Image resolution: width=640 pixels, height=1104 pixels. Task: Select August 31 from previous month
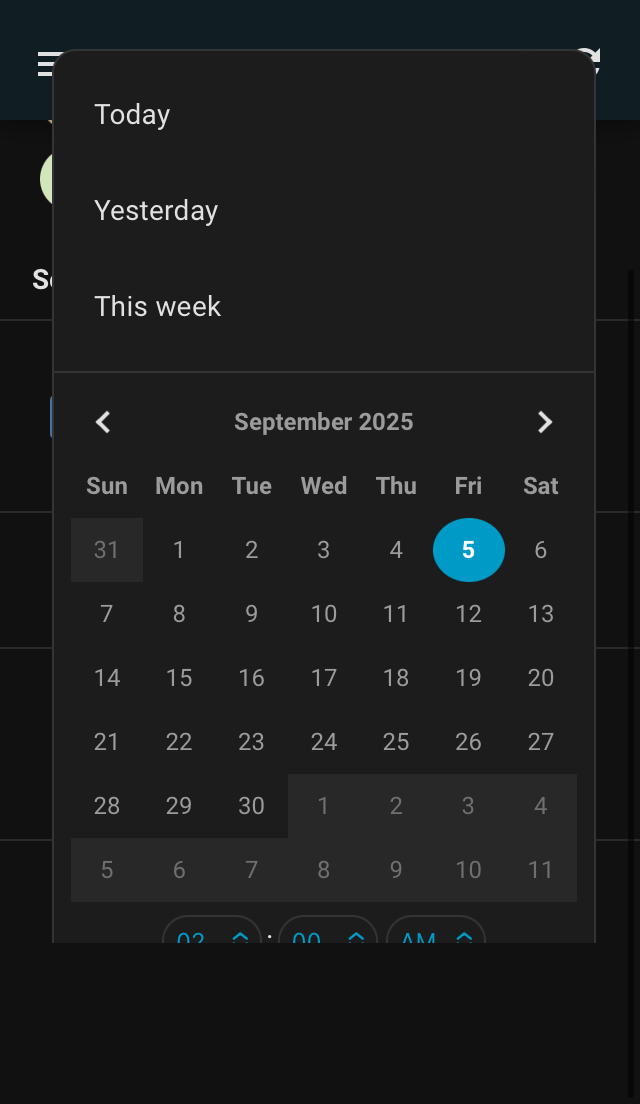coord(107,550)
